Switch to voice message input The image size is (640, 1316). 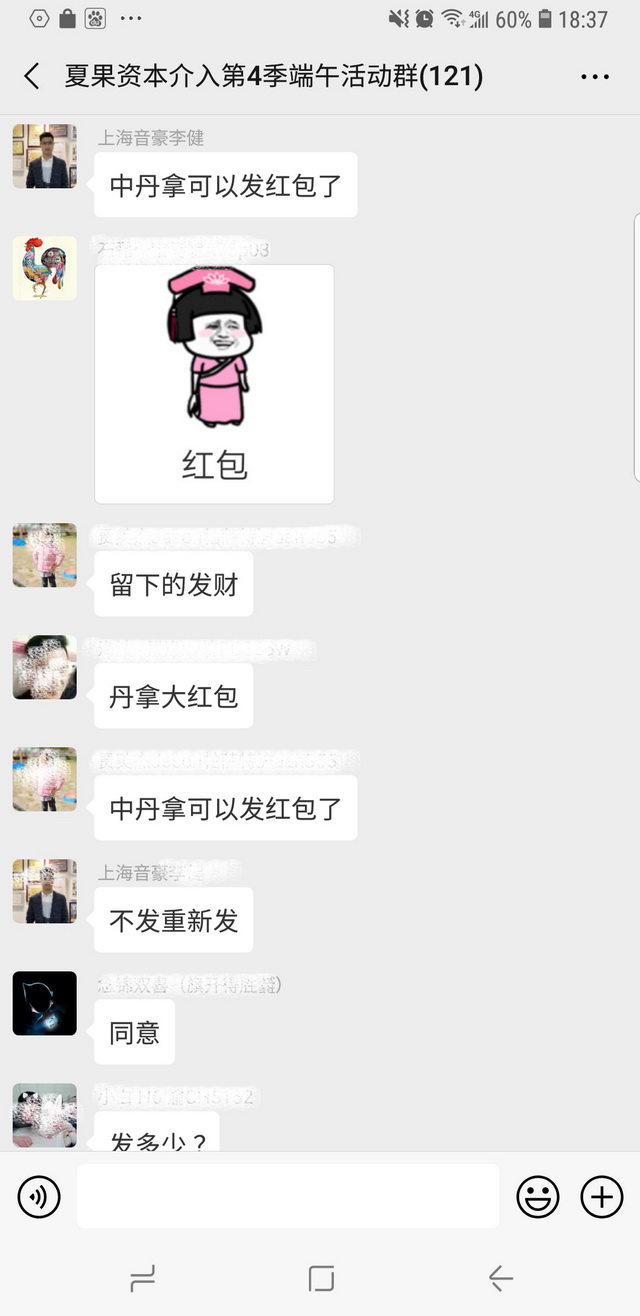coord(39,1196)
